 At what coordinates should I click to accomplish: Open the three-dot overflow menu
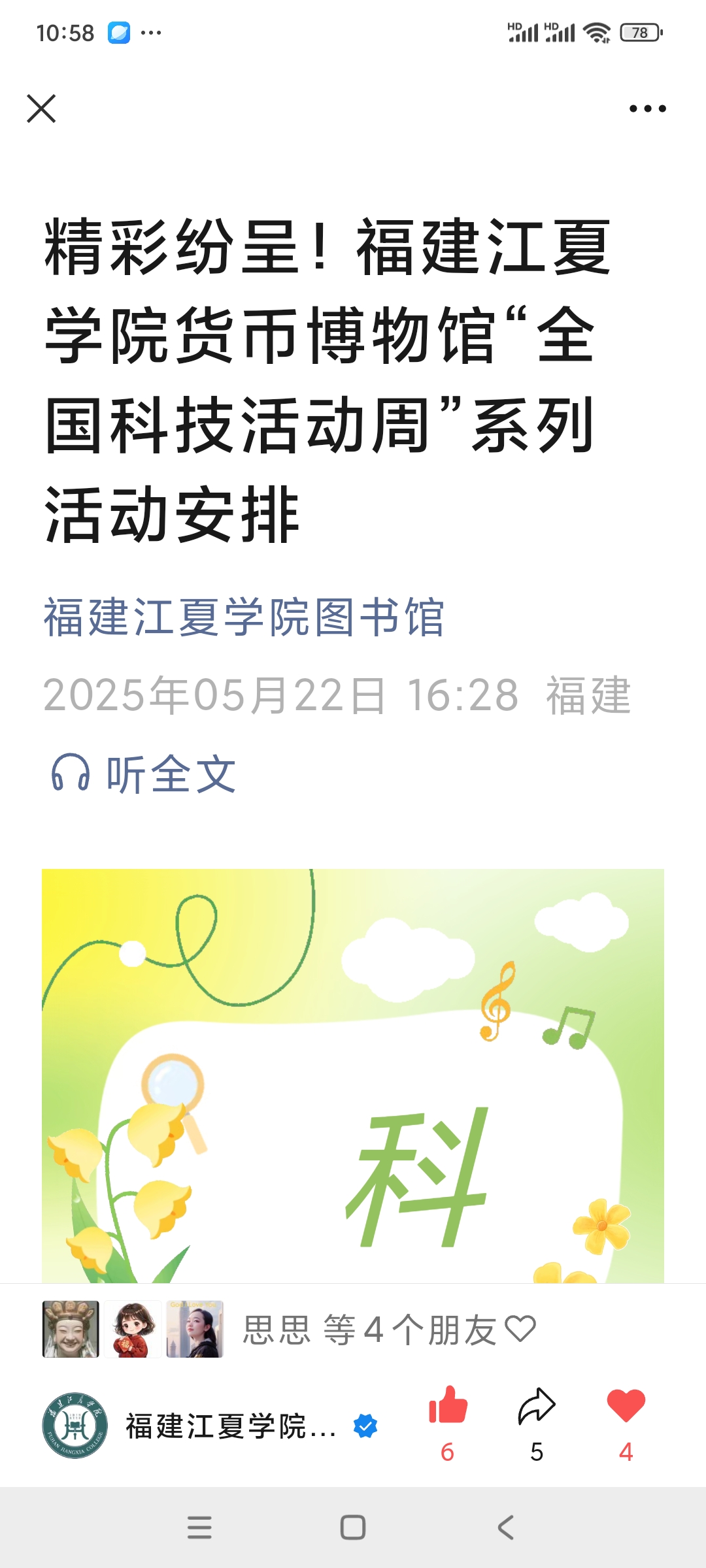click(x=647, y=108)
